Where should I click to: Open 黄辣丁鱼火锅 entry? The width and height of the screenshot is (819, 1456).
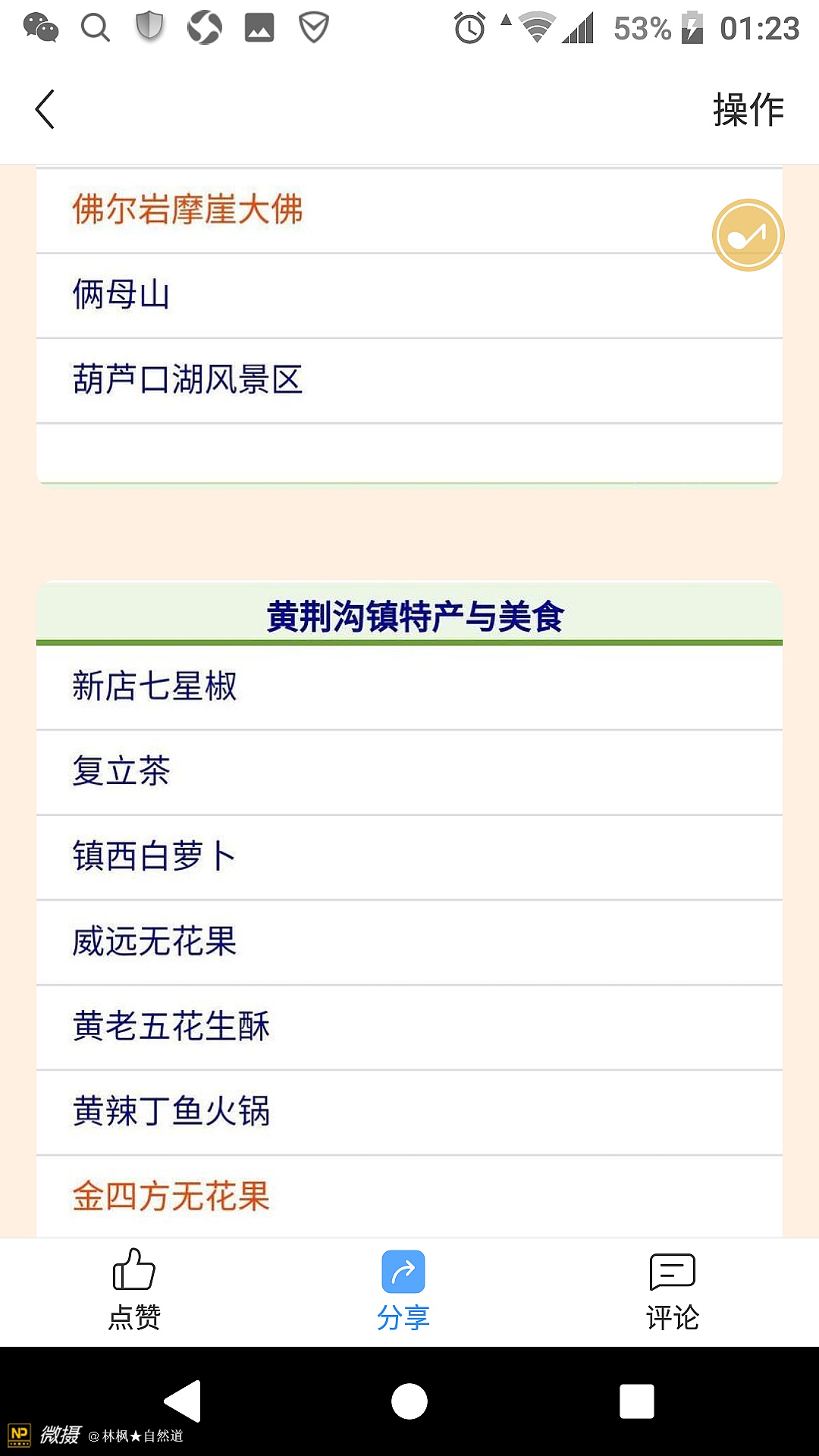171,1112
